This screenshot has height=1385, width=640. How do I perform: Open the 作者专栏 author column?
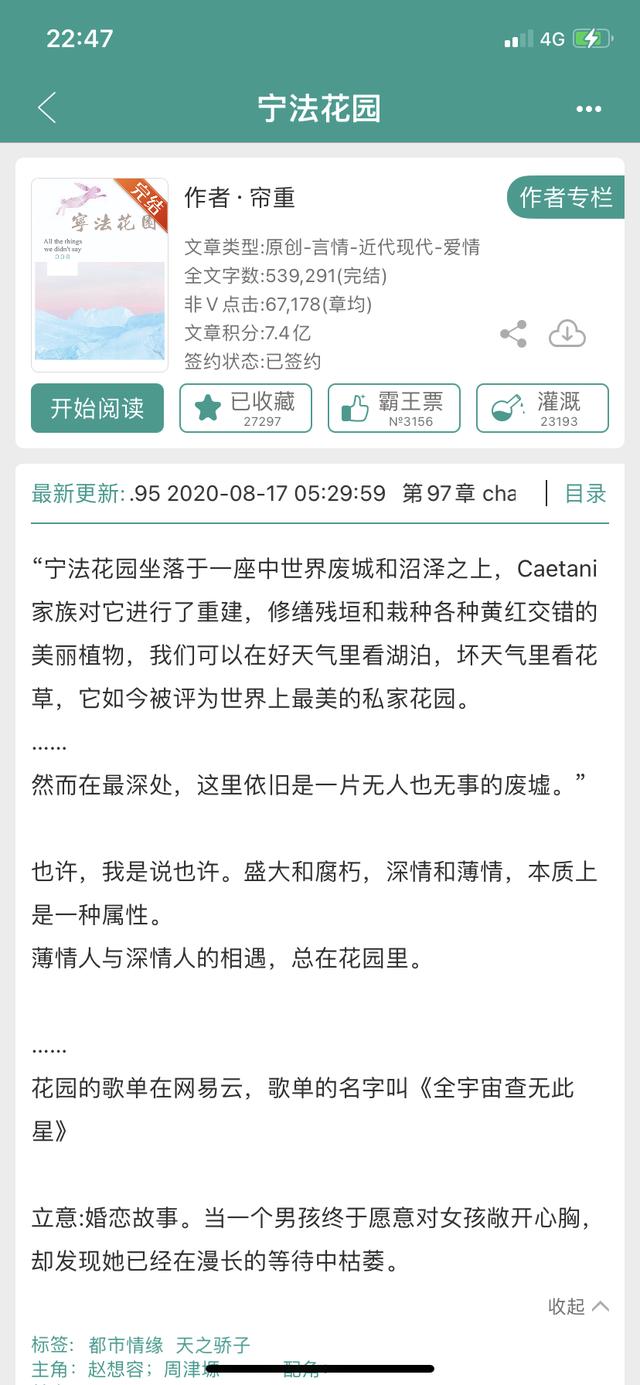566,197
